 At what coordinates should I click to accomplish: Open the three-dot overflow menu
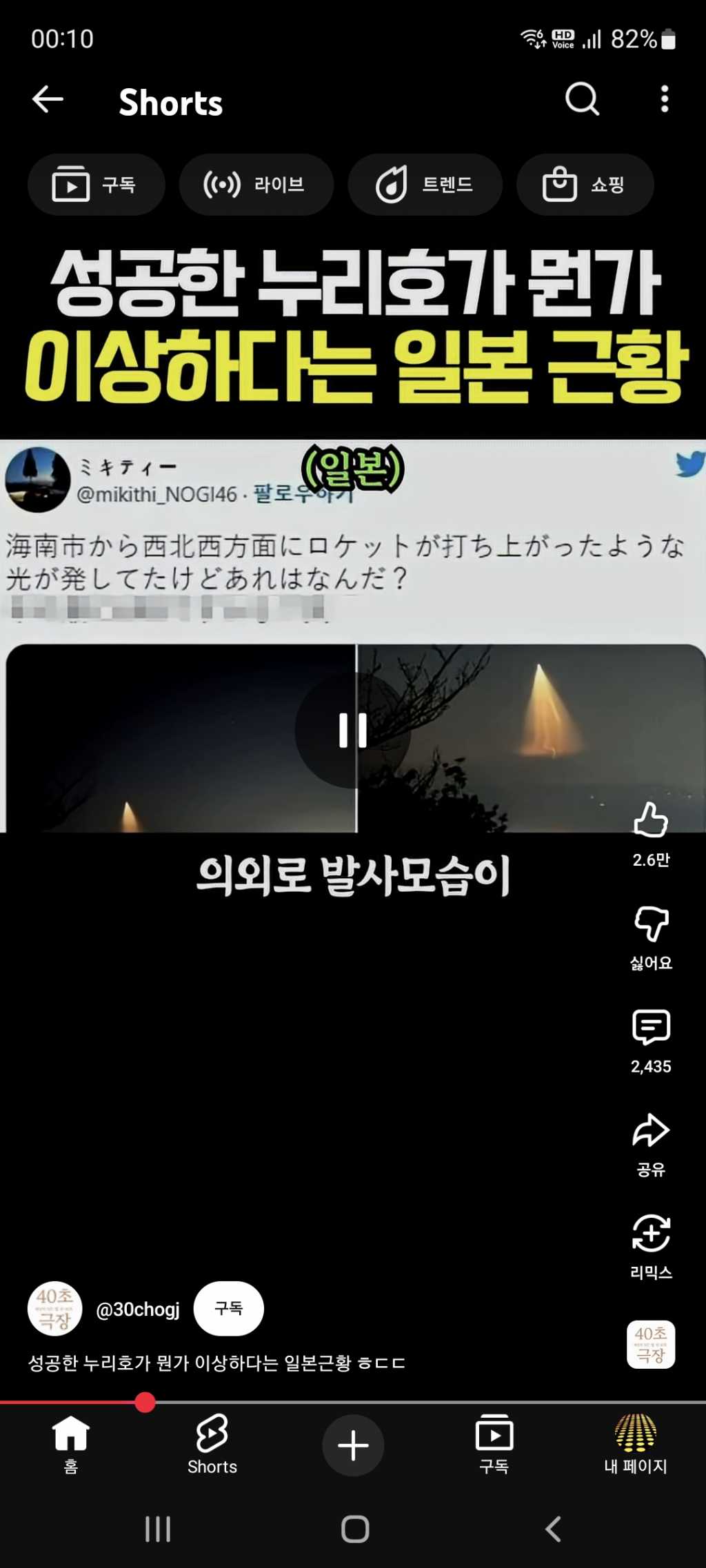tap(664, 99)
